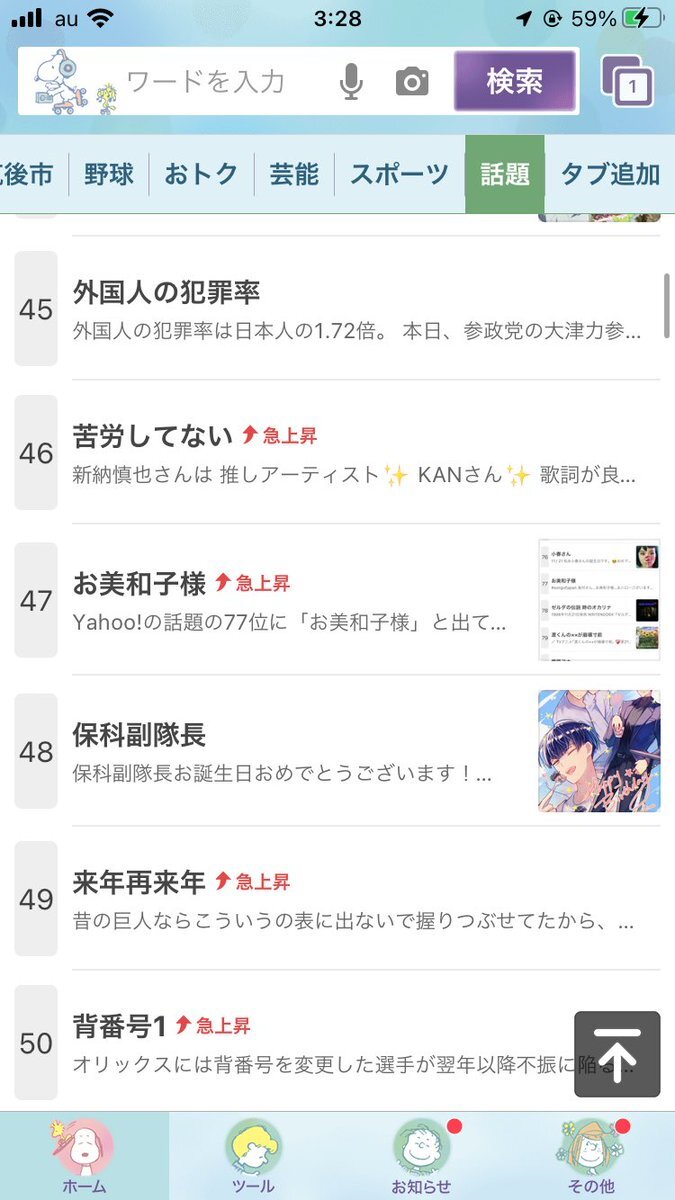Open the お知らせ notifications tab
Image resolution: width=675 pixels, height=1200 pixels.
[421, 1156]
